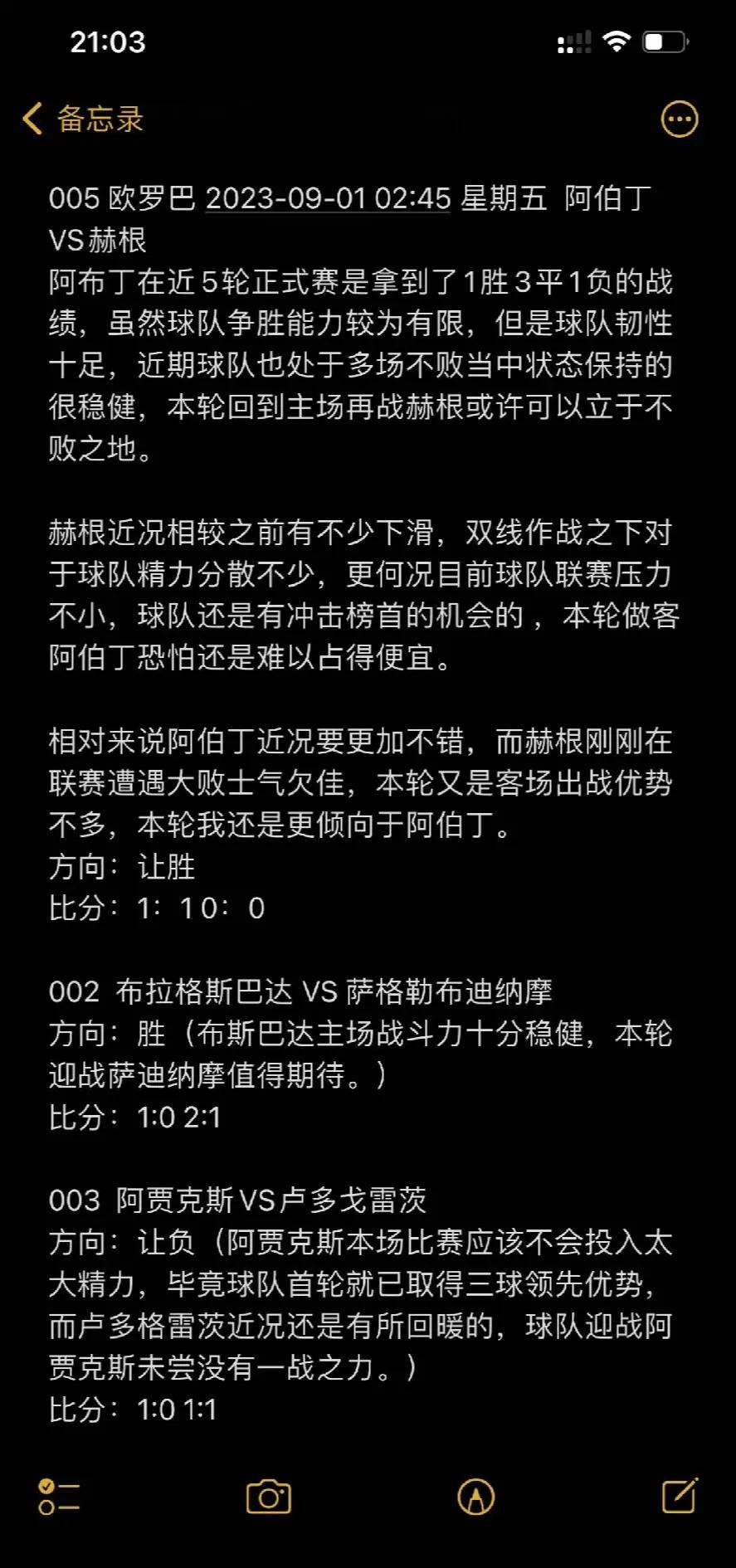
Task: Tap the underlined date 2023-09-01 02:45
Action: coord(328,198)
